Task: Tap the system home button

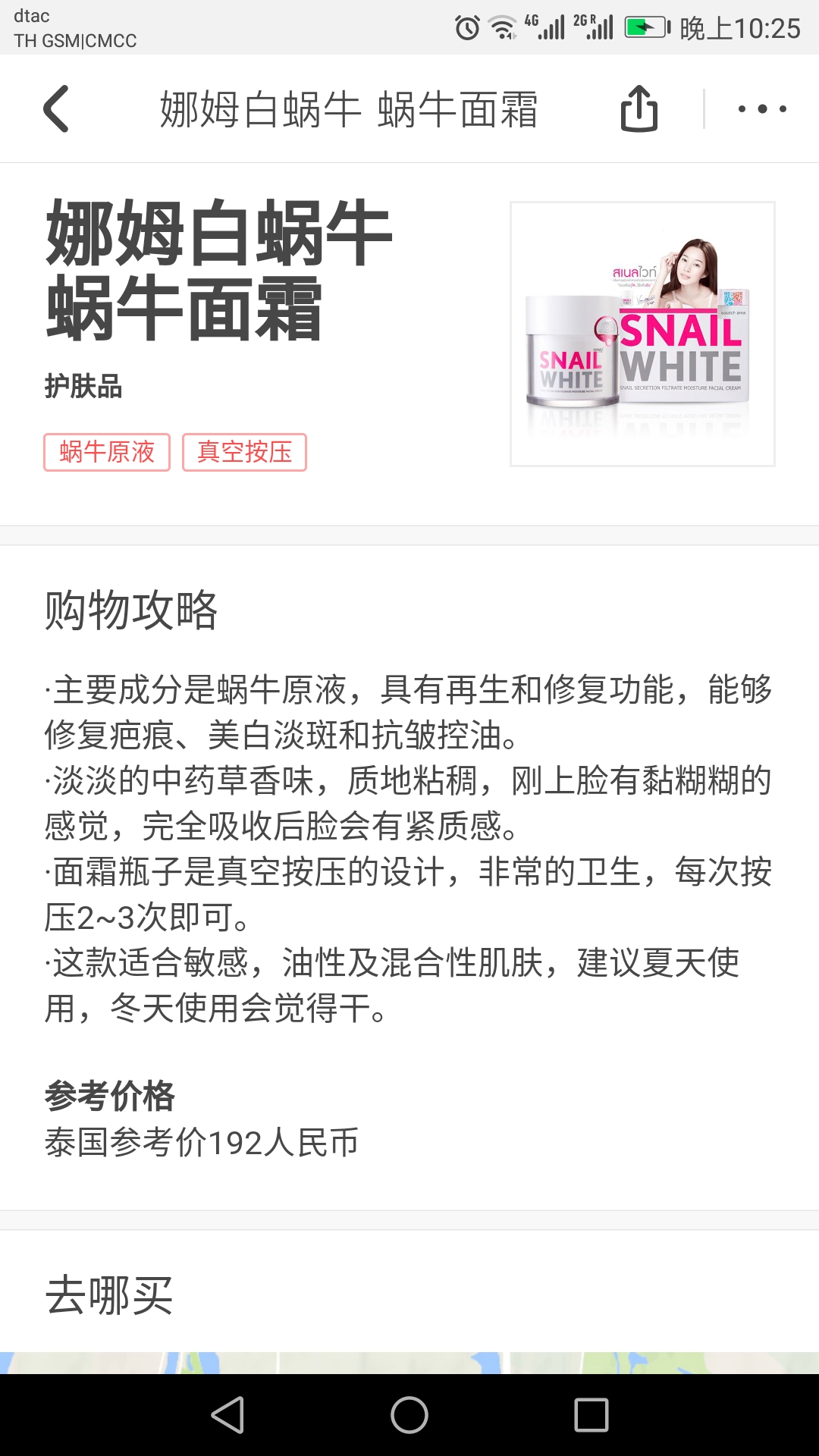Action: [x=409, y=1415]
